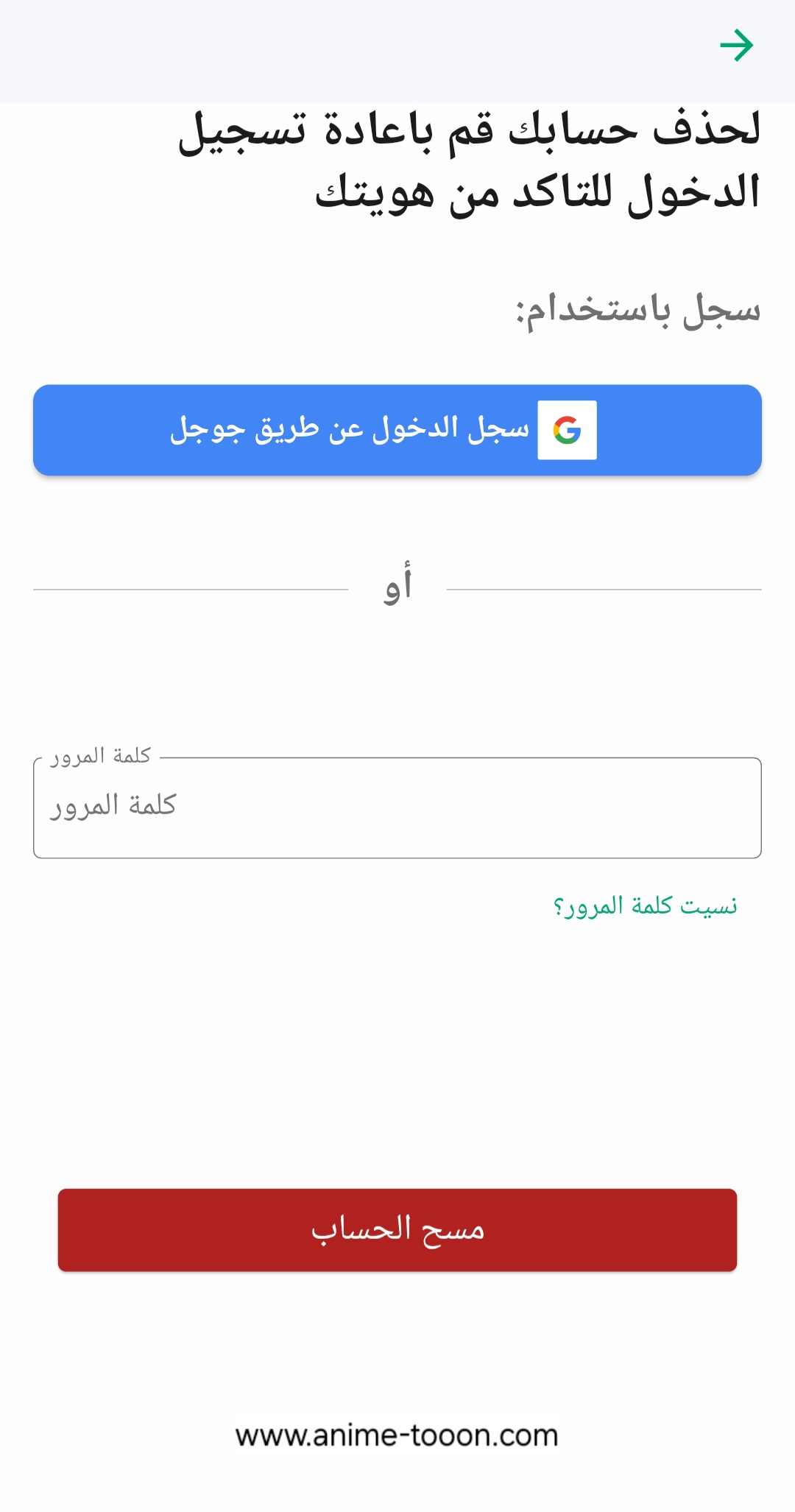Tap the red delete account button (مسح الحساب)
This screenshot has width=795, height=1512.
point(397,1230)
